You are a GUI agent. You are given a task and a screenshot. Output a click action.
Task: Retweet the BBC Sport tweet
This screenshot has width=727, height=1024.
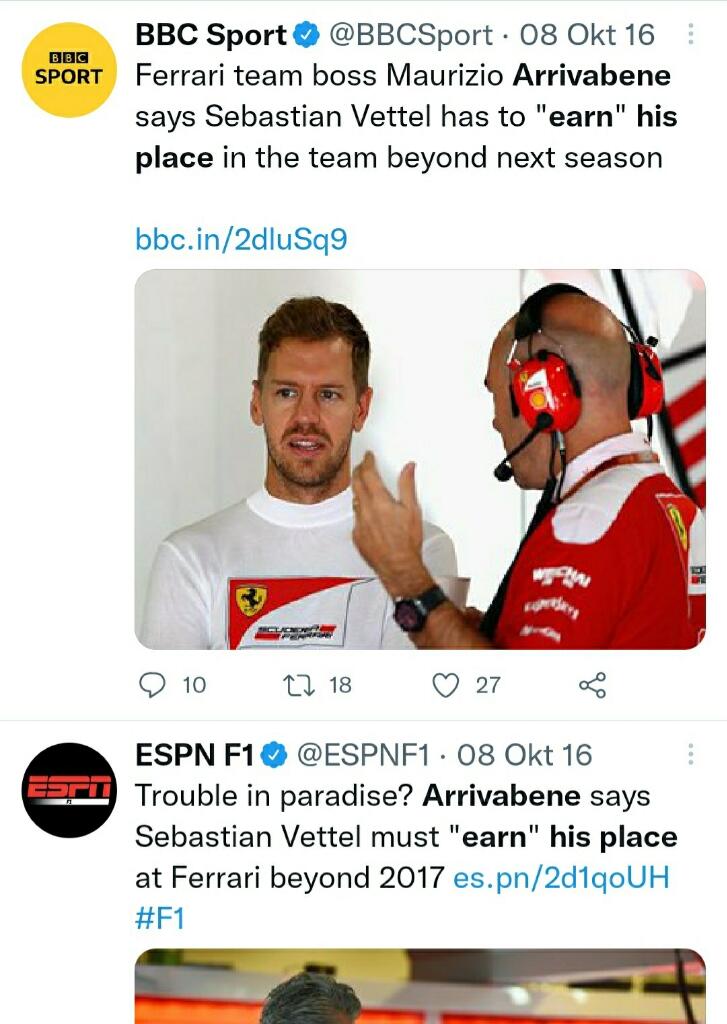298,685
